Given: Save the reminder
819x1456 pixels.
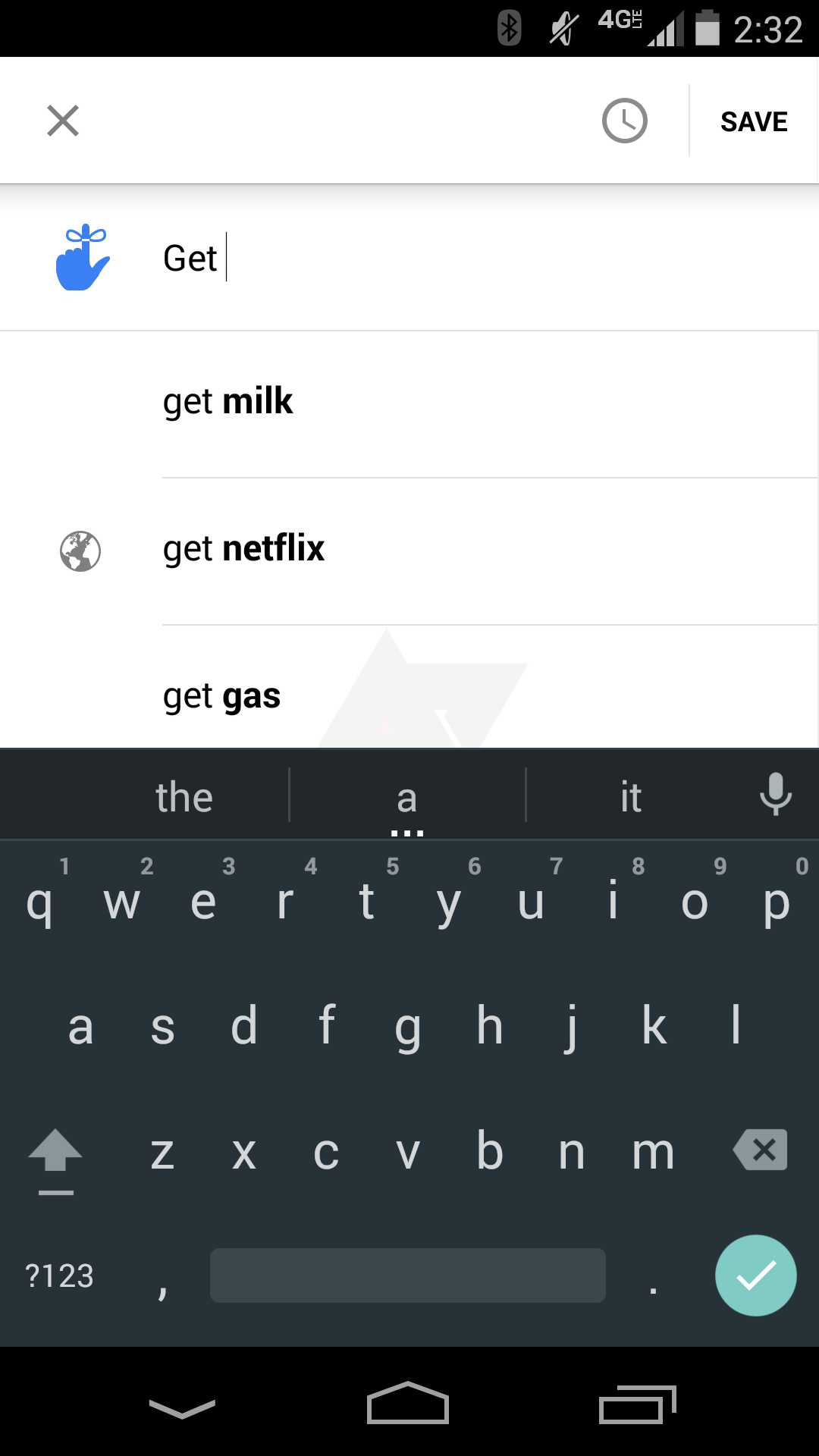Looking at the screenshot, I should [754, 121].
